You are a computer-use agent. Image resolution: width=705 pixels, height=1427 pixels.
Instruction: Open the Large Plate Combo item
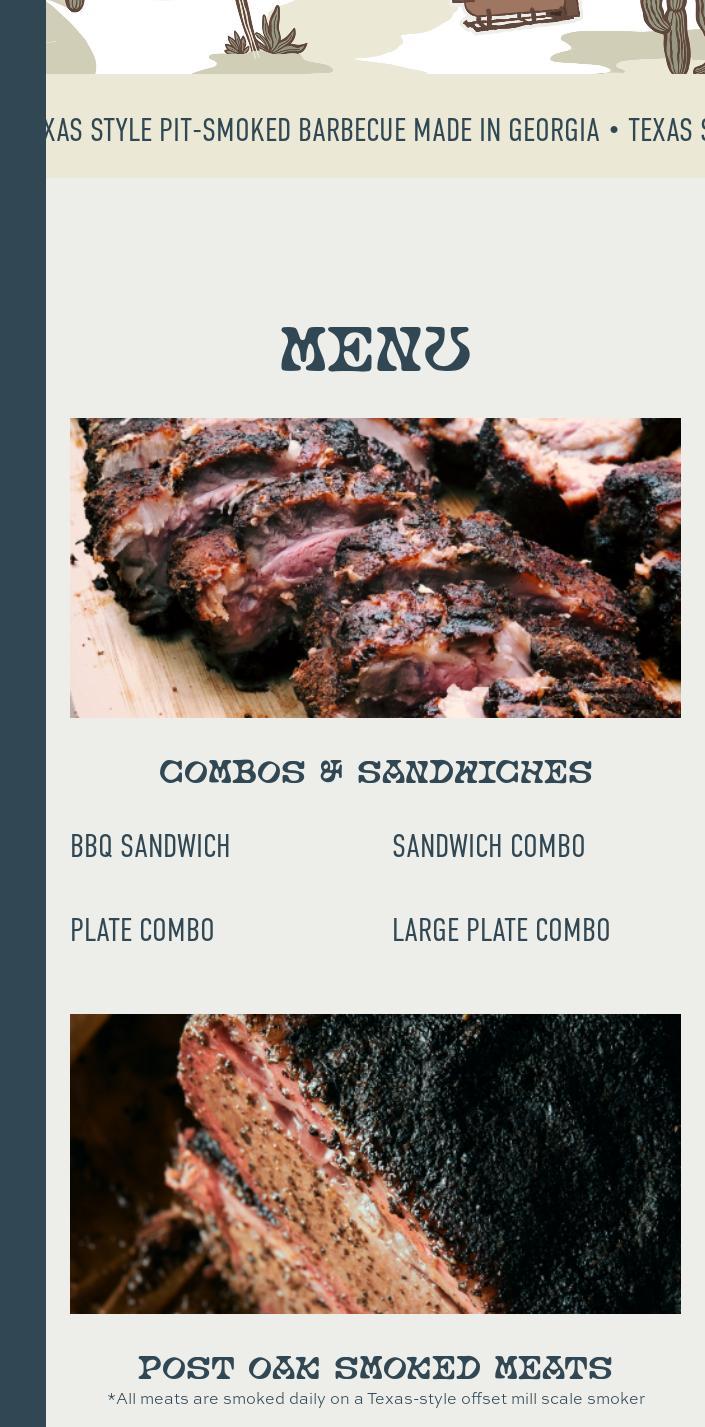coord(500,931)
